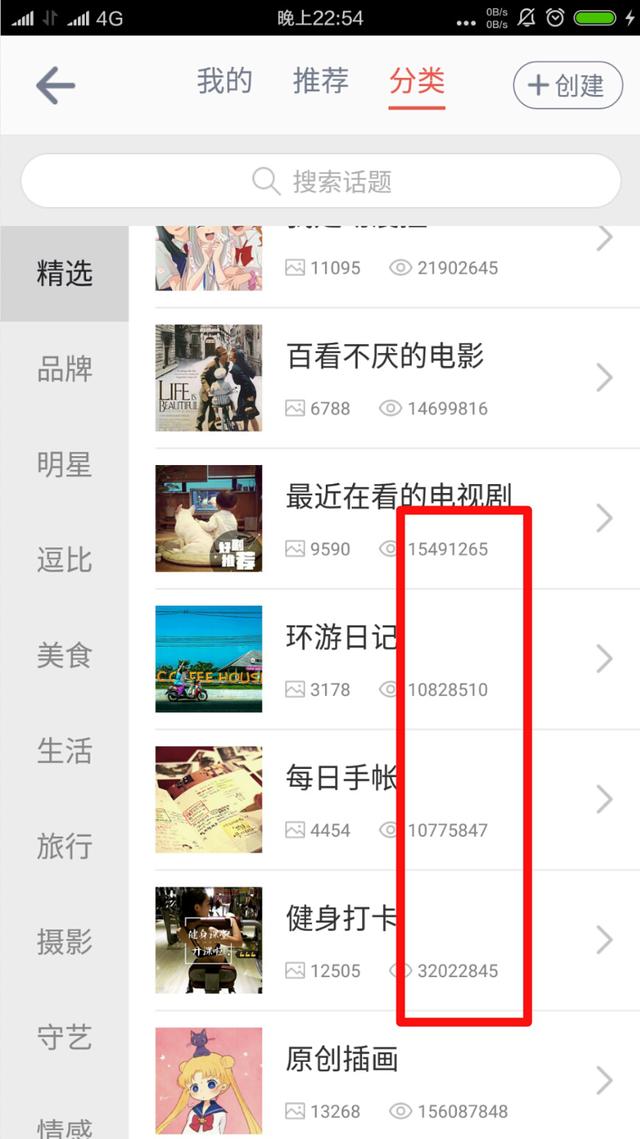The height and width of the screenshot is (1139, 640).
Task: Switch to the 推荐 tab
Action: click(320, 82)
